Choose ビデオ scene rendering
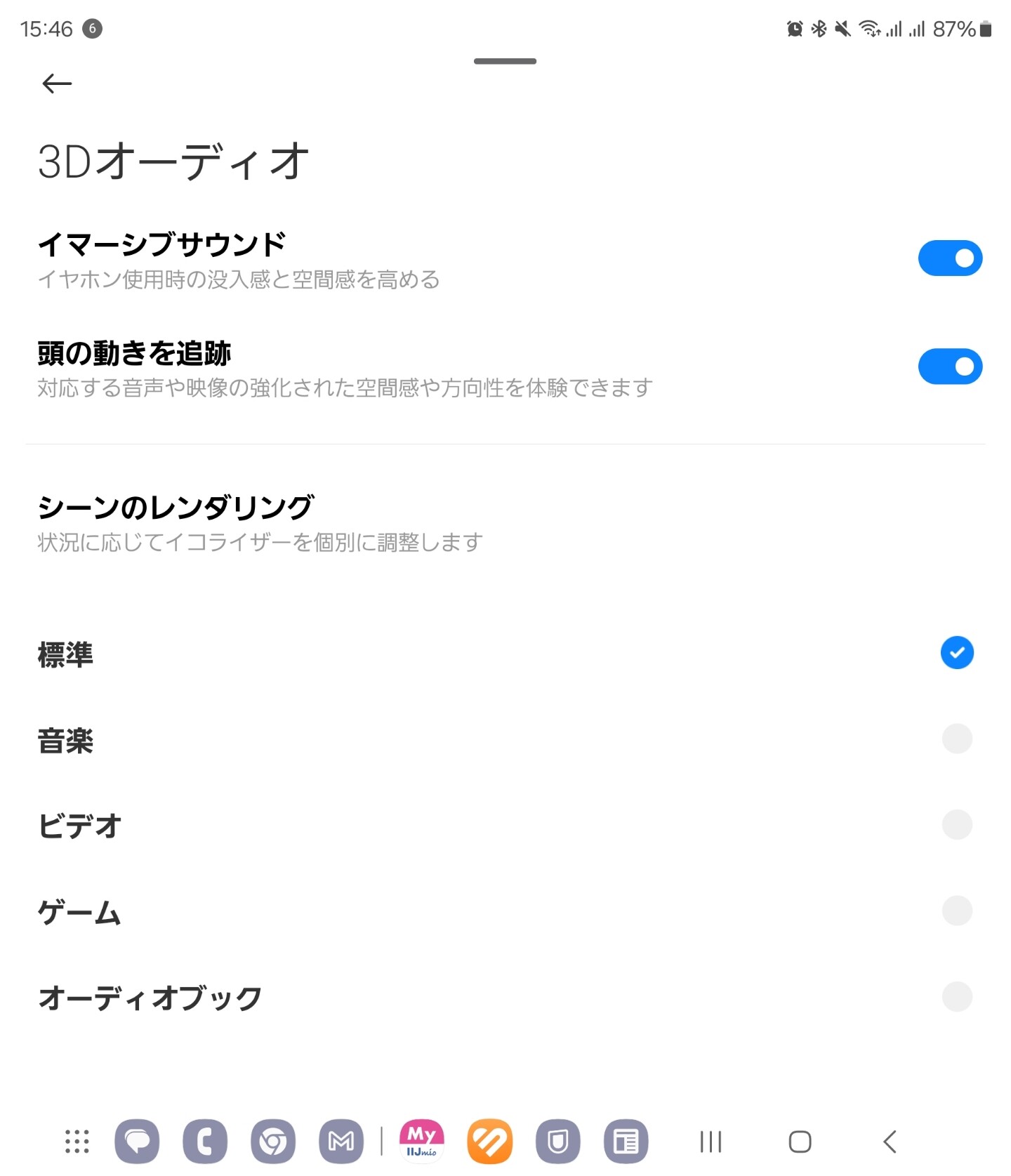Screen dimensions: 1011x1176 coord(505,825)
